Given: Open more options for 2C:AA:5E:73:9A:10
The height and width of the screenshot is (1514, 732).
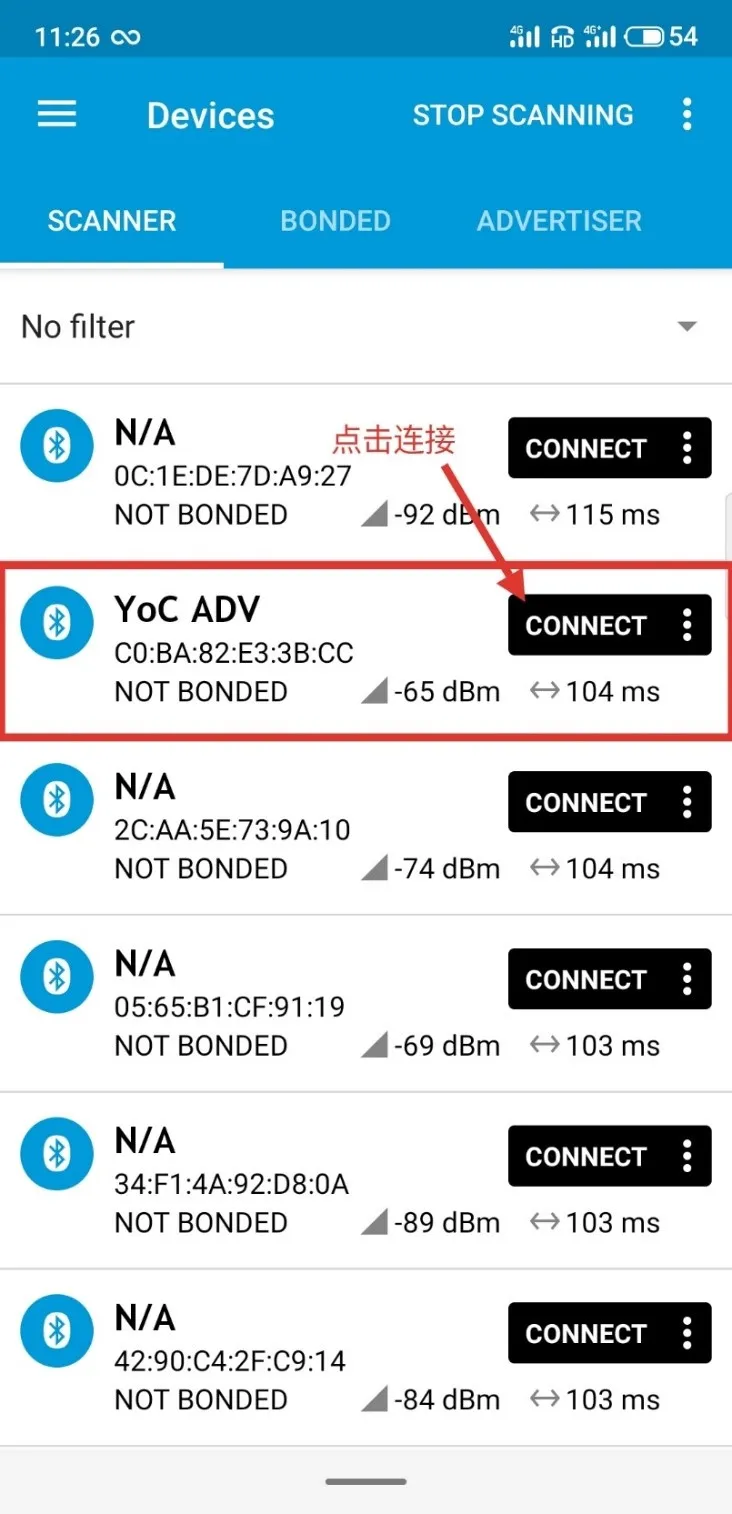Looking at the screenshot, I should pyautogui.click(x=687, y=803).
